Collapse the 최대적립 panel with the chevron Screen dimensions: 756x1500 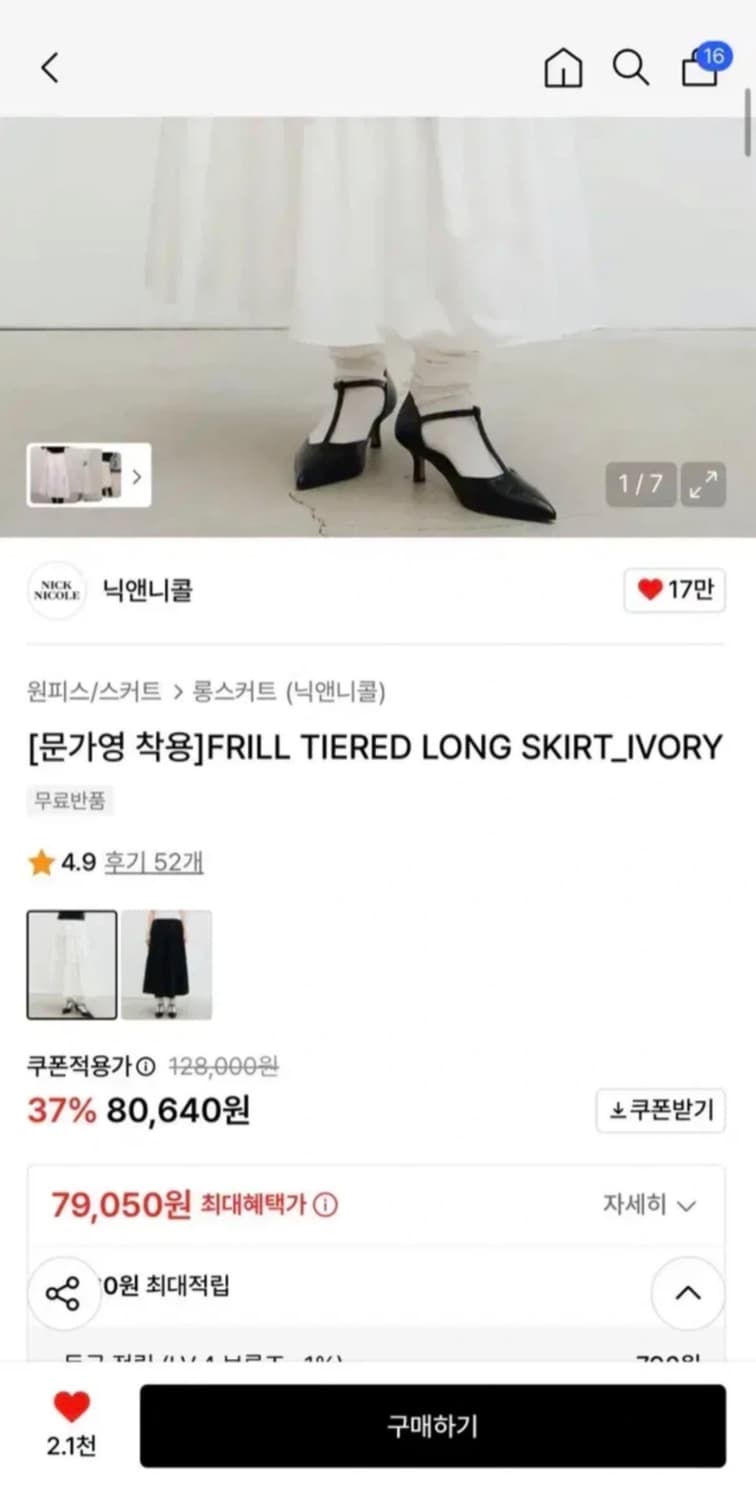(687, 1294)
